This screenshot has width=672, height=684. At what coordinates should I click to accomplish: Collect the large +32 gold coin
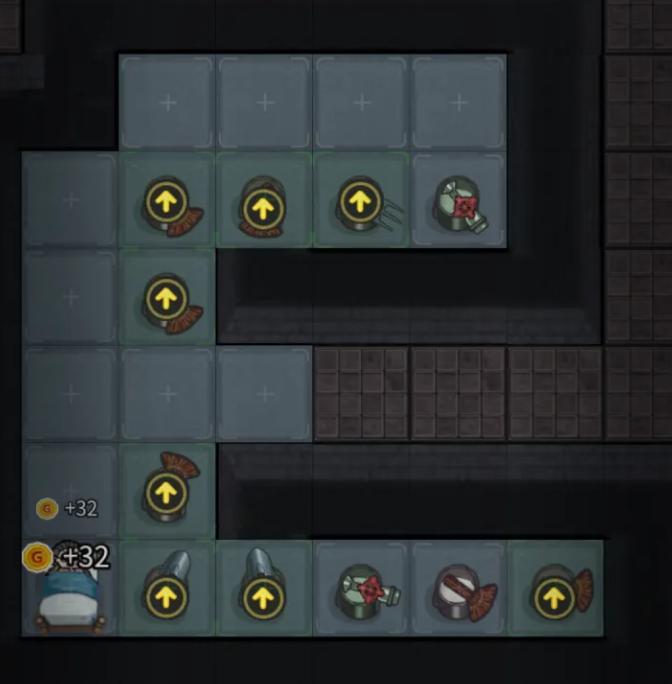click(38, 557)
